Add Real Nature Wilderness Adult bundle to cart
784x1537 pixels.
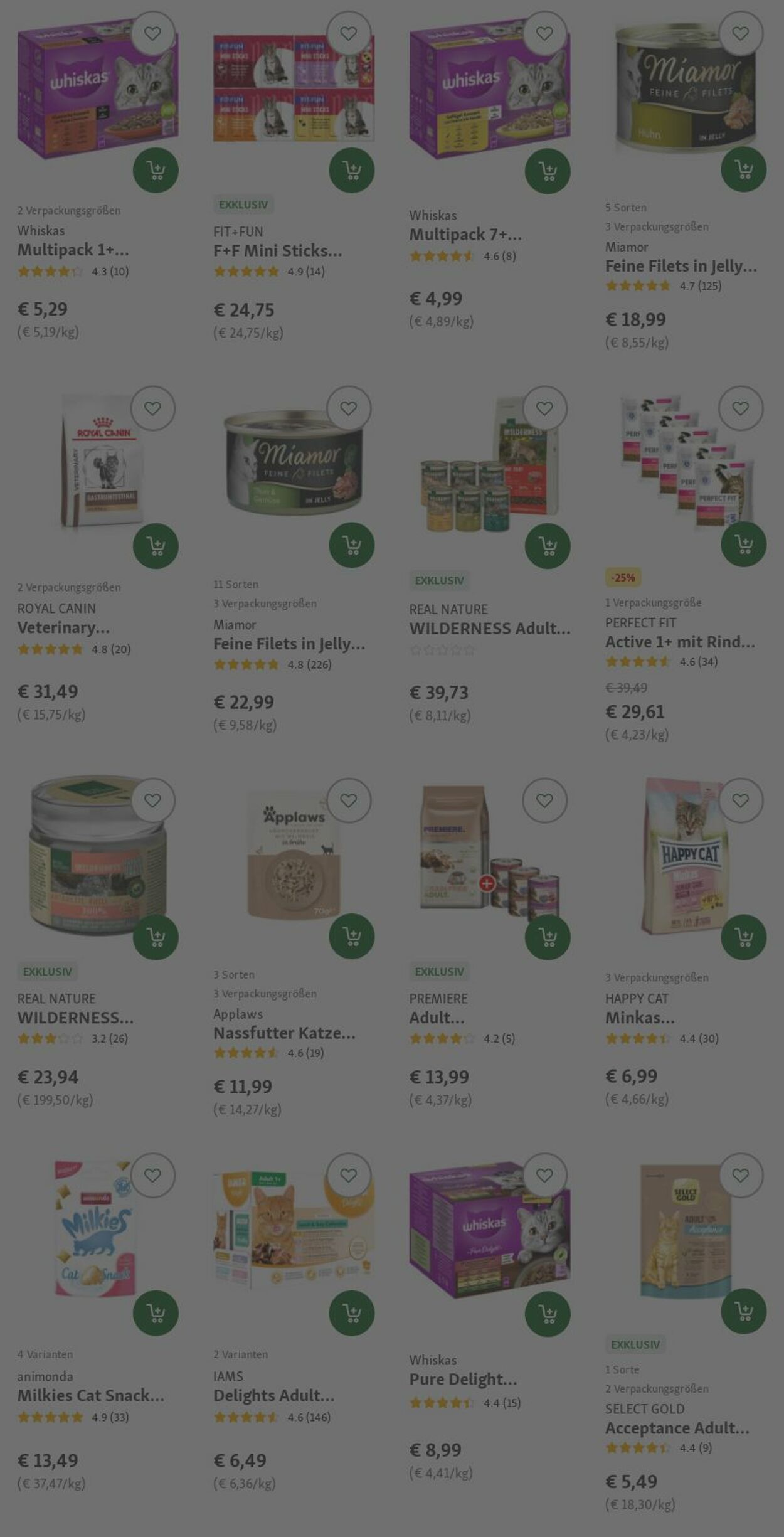tap(548, 546)
